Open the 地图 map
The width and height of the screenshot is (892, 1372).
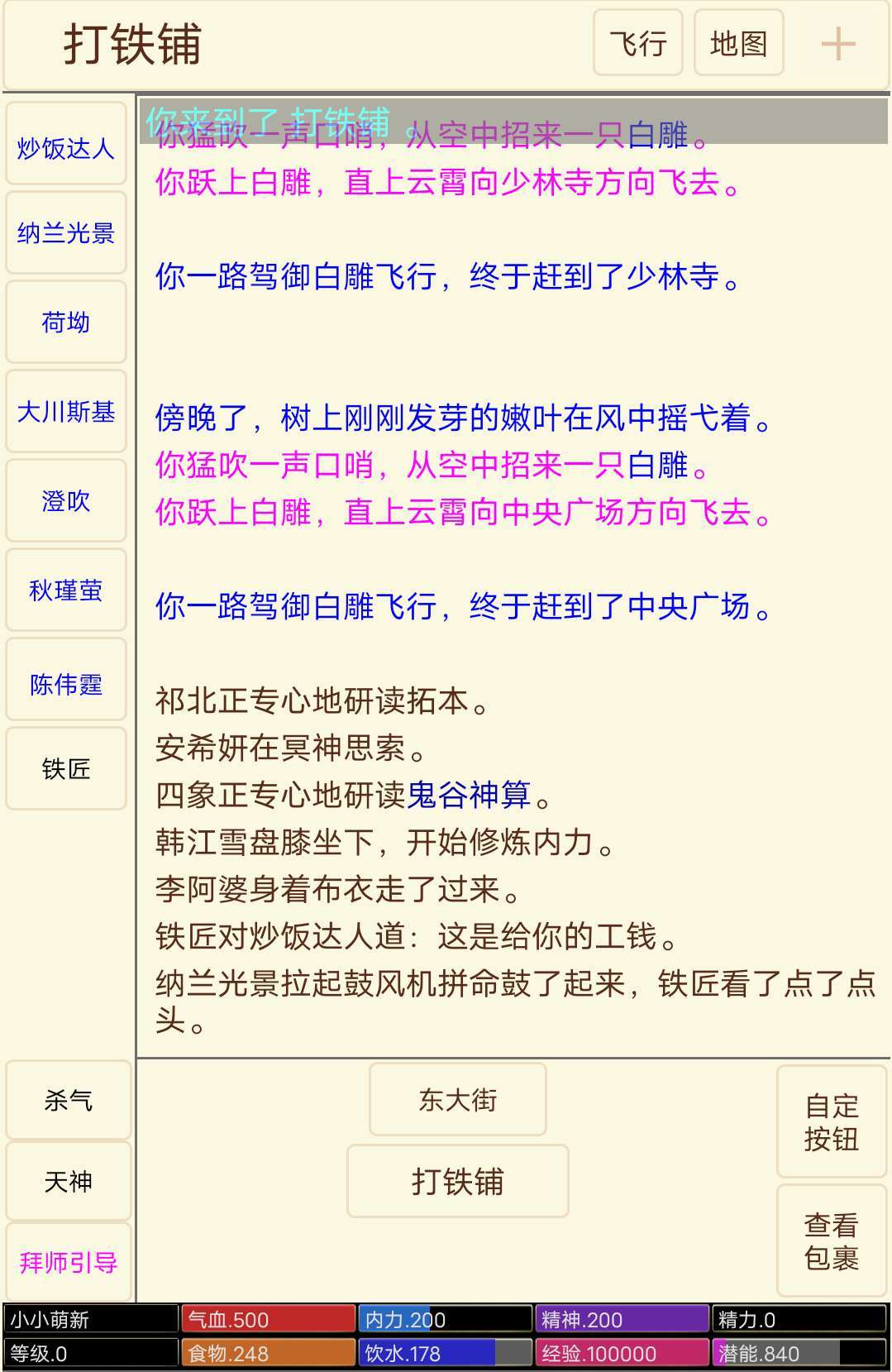pyautogui.click(x=738, y=43)
